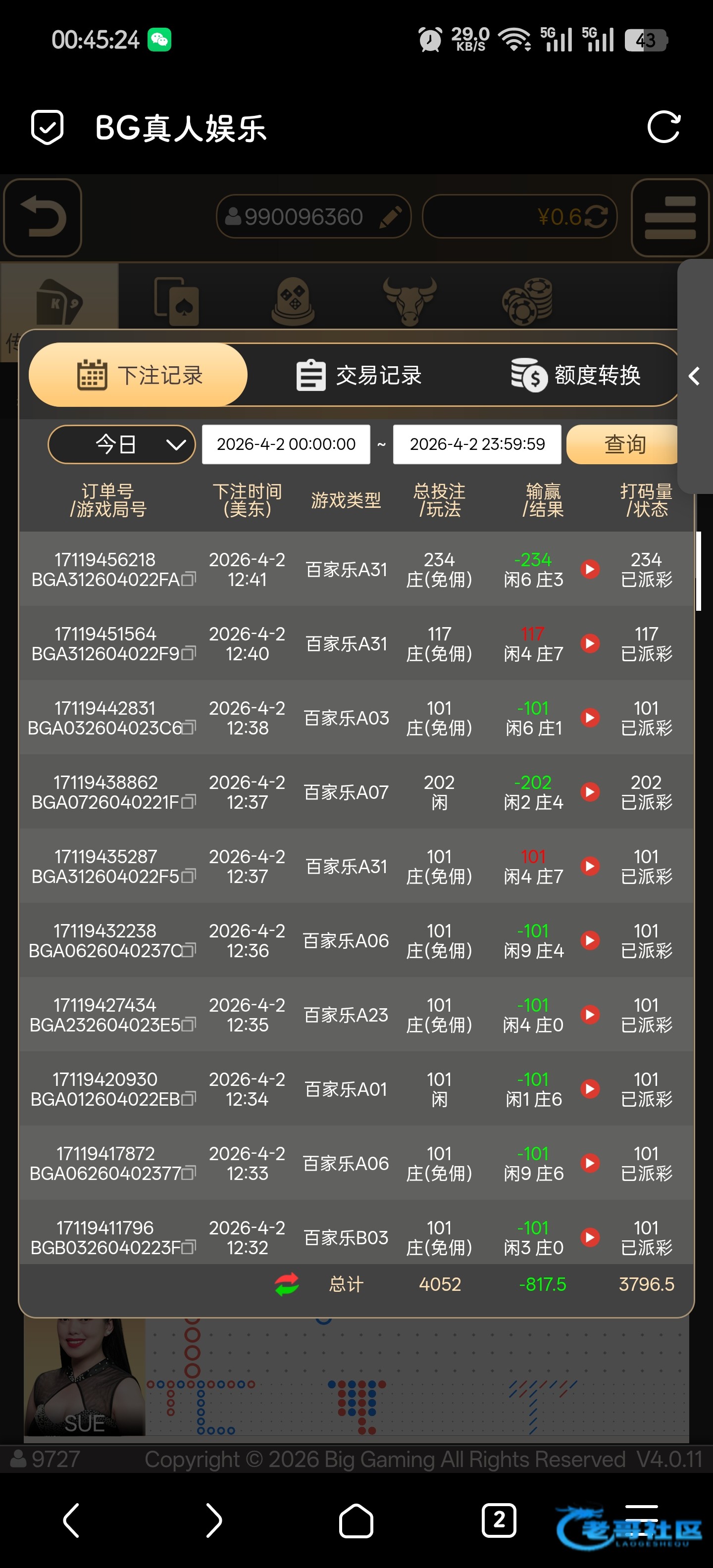The image size is (713, 1568).
Task: Change start date 2026-4-2 00:00:00
Action: tap(286, 444)
